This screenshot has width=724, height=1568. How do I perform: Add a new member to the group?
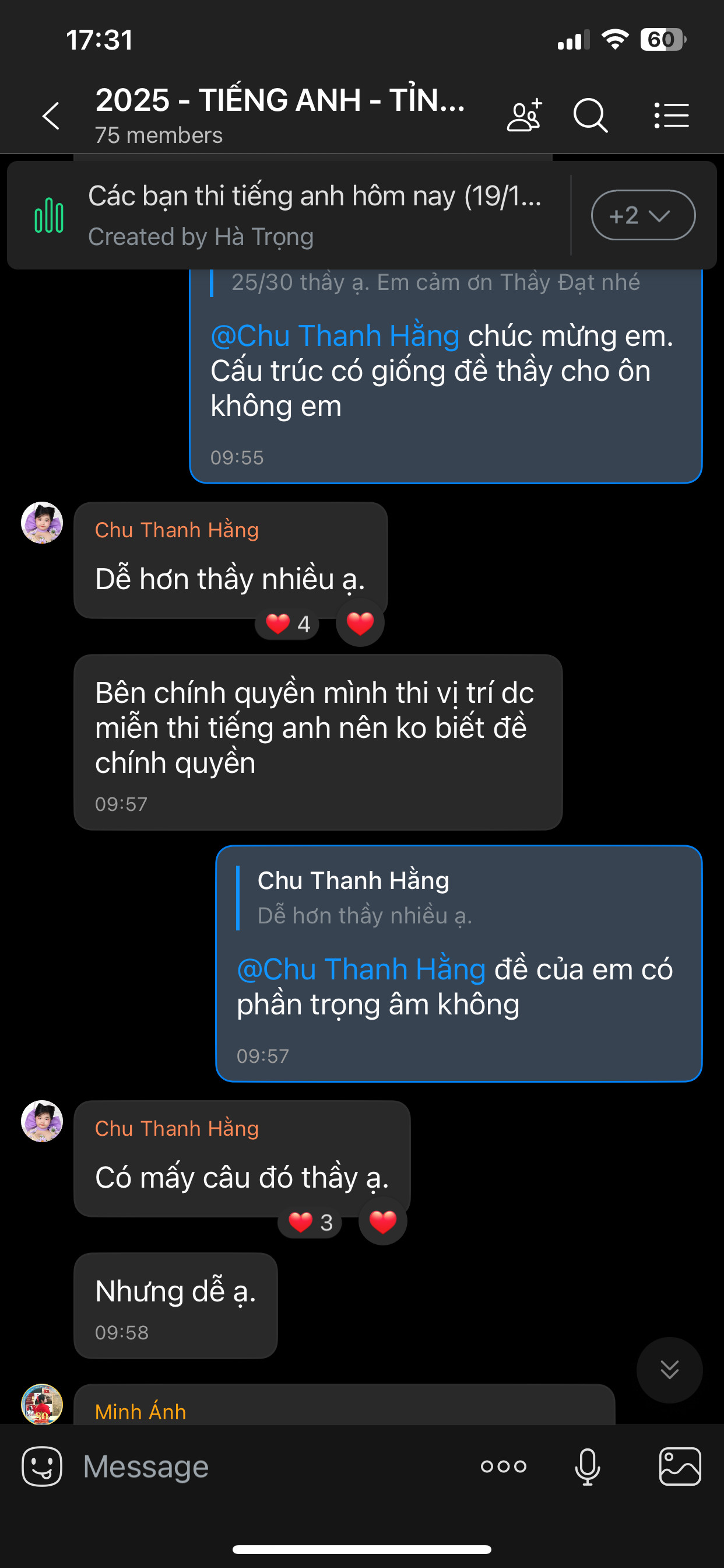pyautogui.click(x=524, y=116)
